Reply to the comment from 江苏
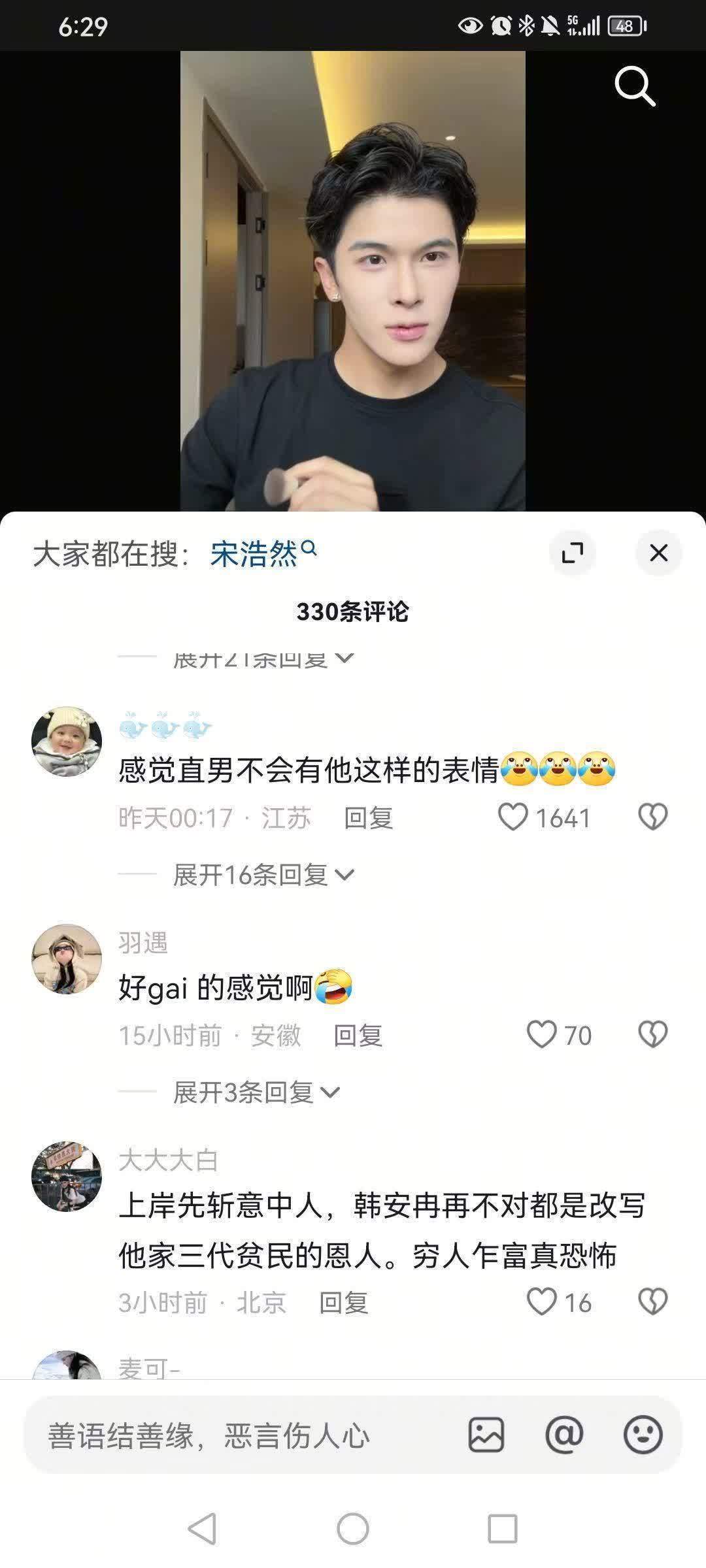Screen dimensions: 706x1568 368,818
